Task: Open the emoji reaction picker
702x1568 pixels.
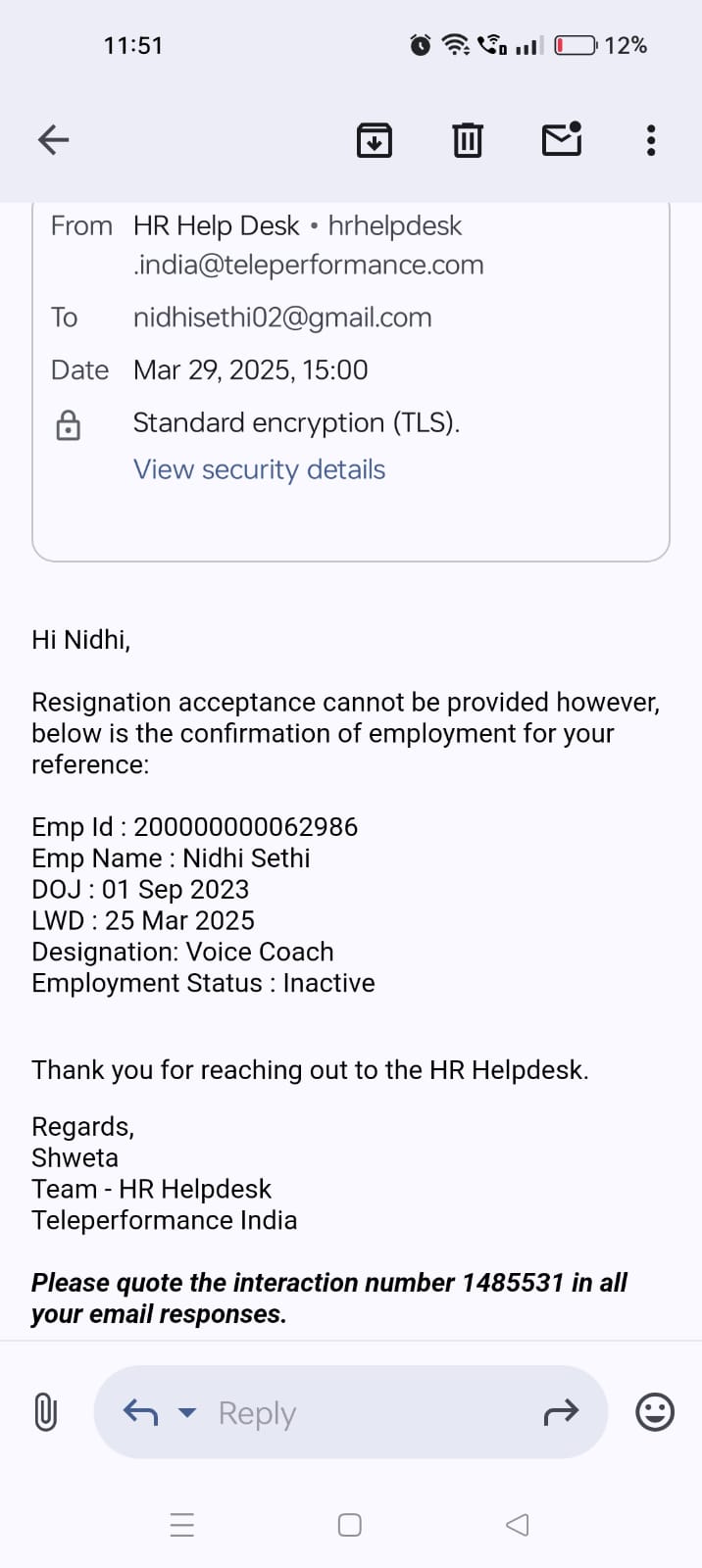Action: [655, 1412]
